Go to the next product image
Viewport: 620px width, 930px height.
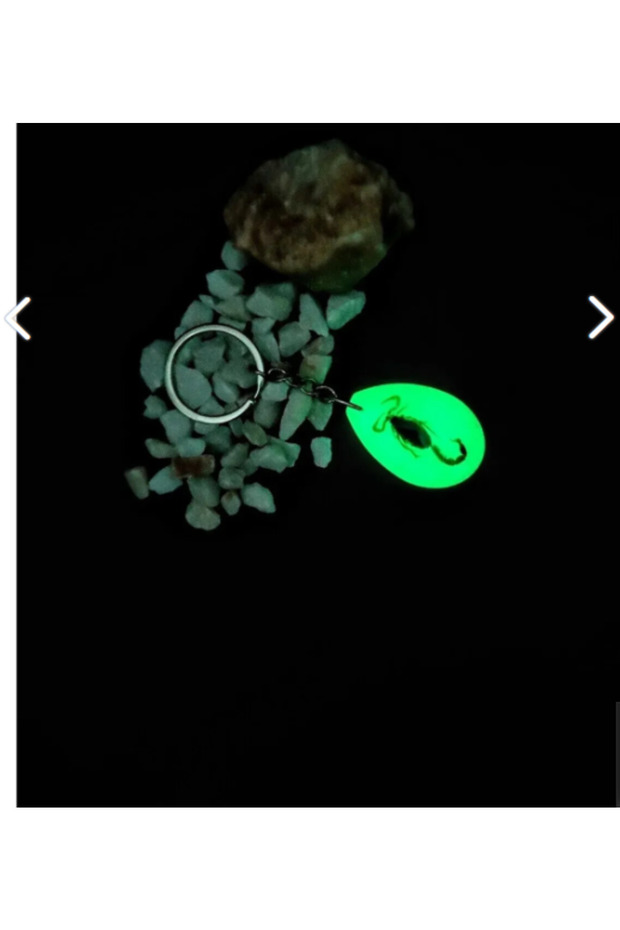click(600, 317)
